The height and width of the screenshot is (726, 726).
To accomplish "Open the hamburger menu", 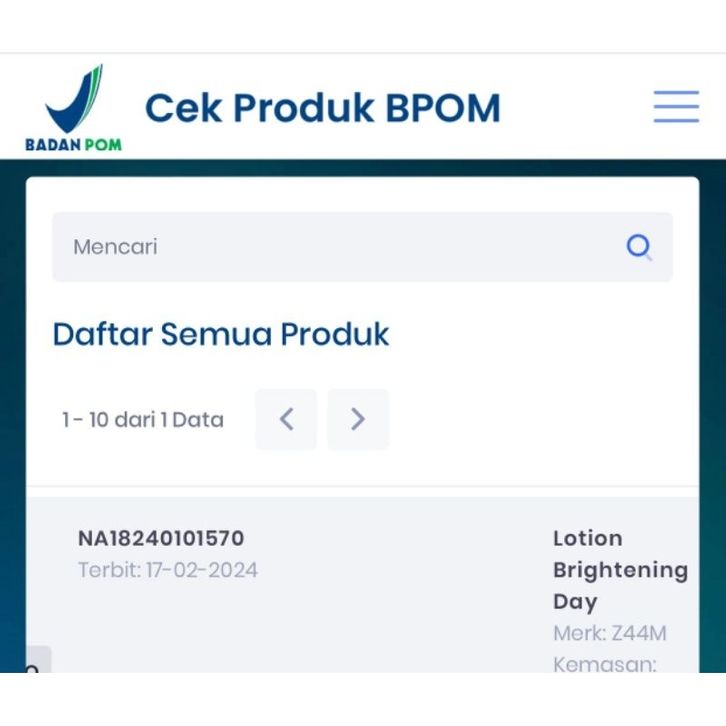I will pyautogui.click(x=676, y=106).
